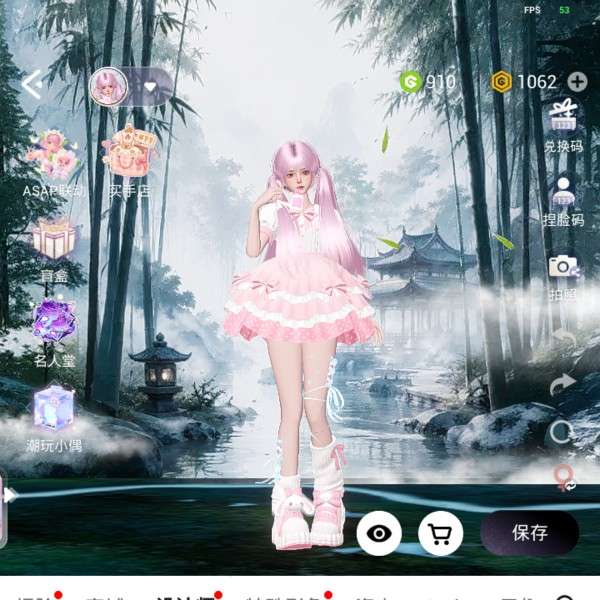Open the 买手店 shop
Screen dimensions: 600x600
click(129, 161)
